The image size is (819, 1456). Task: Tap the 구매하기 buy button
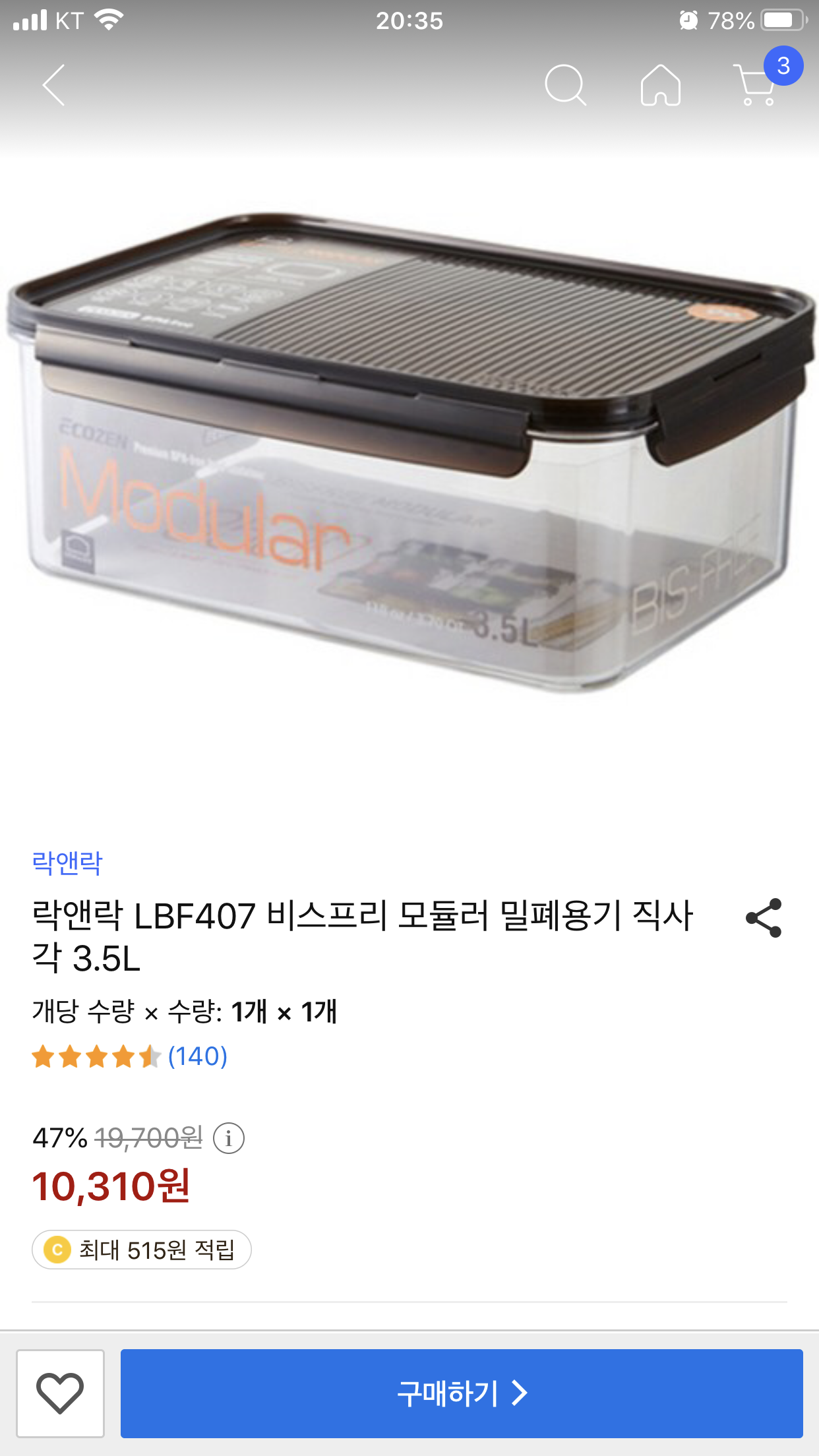pos(462,1393)
